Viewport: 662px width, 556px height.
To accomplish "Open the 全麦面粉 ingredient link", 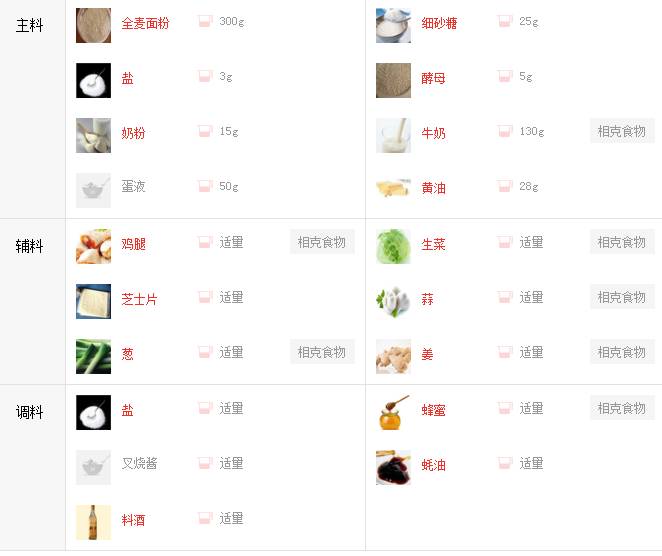I will [x=145, y=22].
